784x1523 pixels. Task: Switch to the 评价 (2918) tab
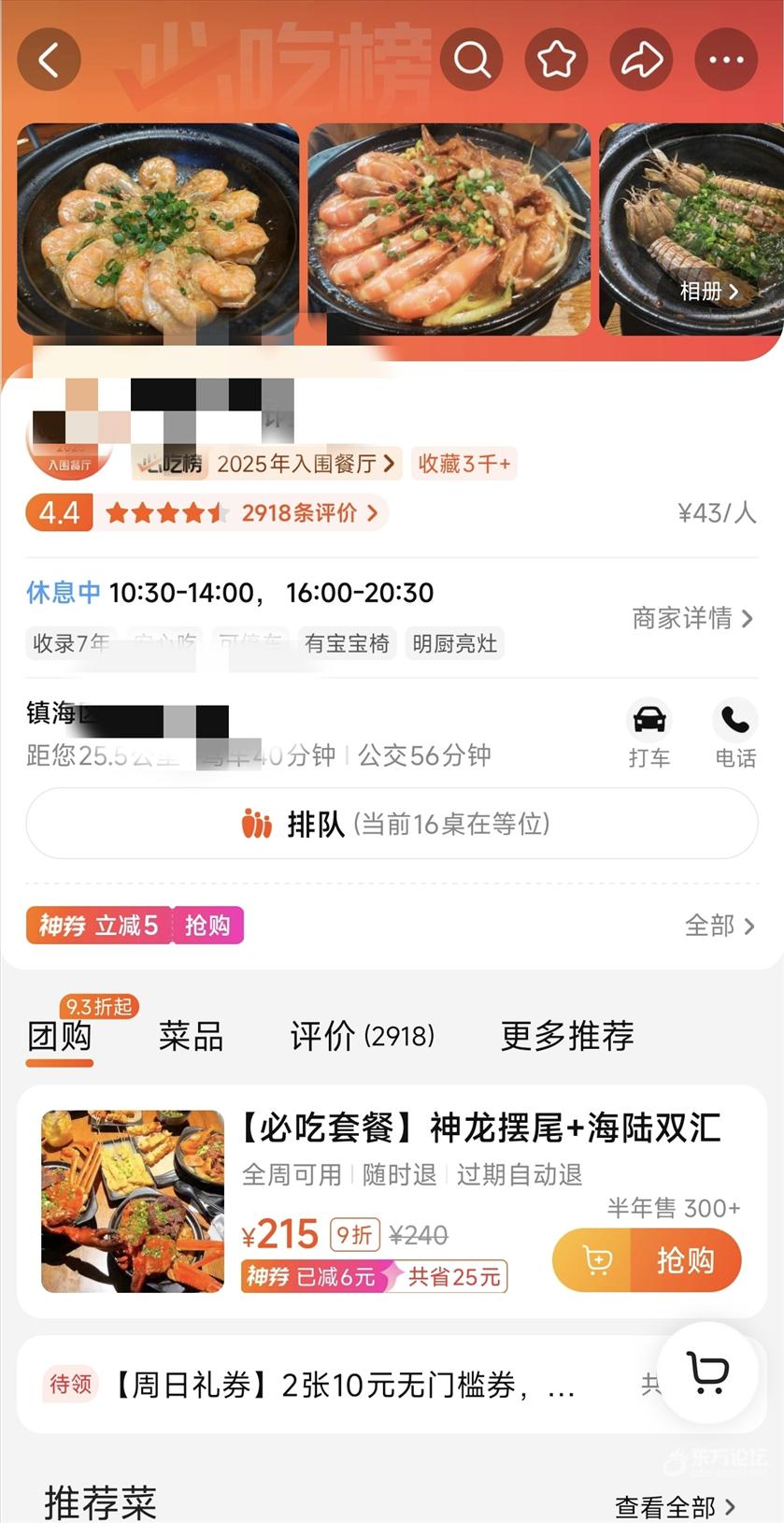tap(362, 1036)
